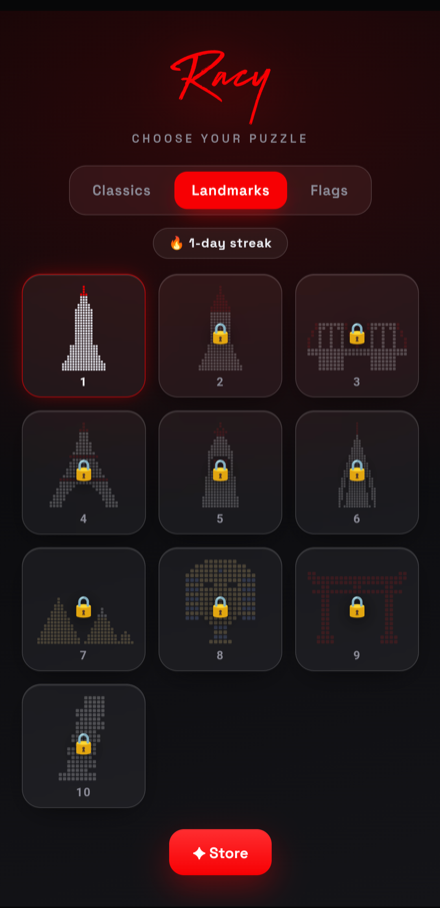Image resolution: width=440 pixels, height=908 pixels.
Task: Tap locked puzzle 2
Action: coord(220,336)
